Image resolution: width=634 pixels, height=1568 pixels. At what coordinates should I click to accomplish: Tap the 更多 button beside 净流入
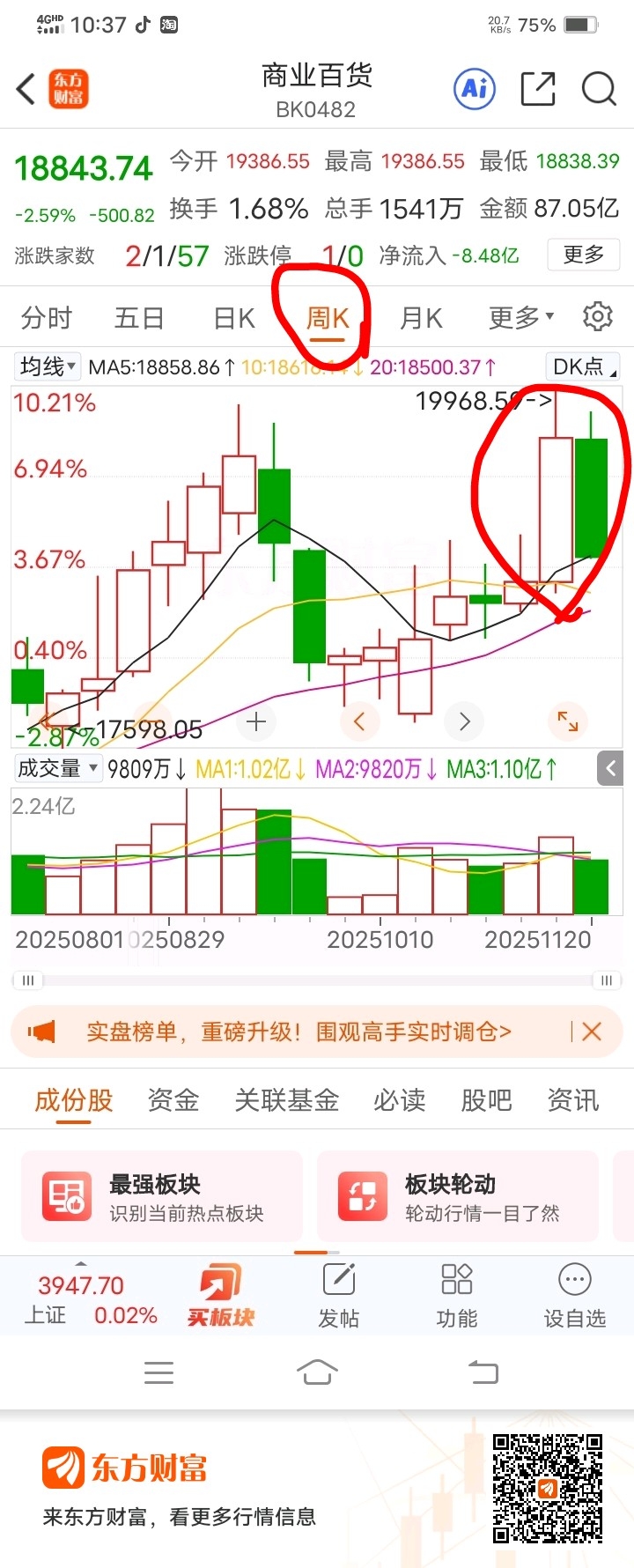coord(584,255)
